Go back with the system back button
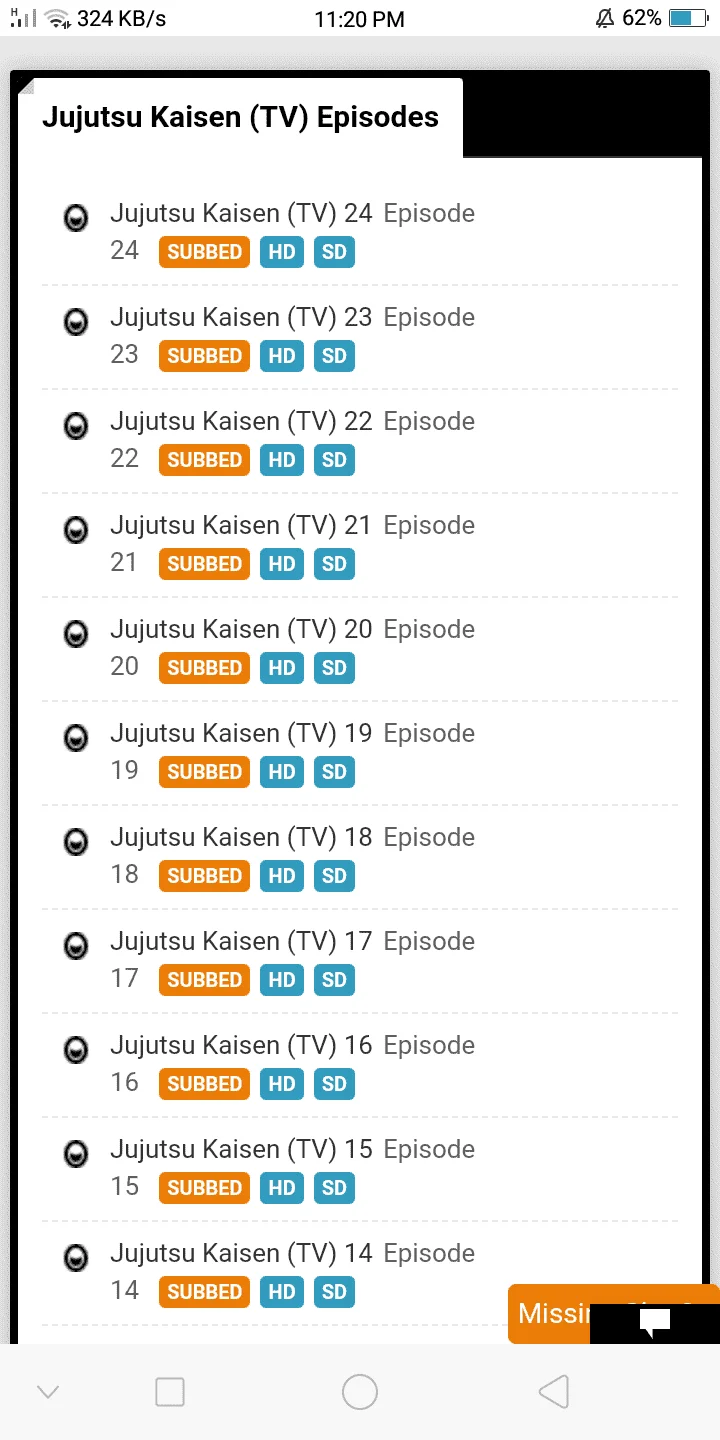This screenshot has height=1440, width=720. pos(553,1391)
